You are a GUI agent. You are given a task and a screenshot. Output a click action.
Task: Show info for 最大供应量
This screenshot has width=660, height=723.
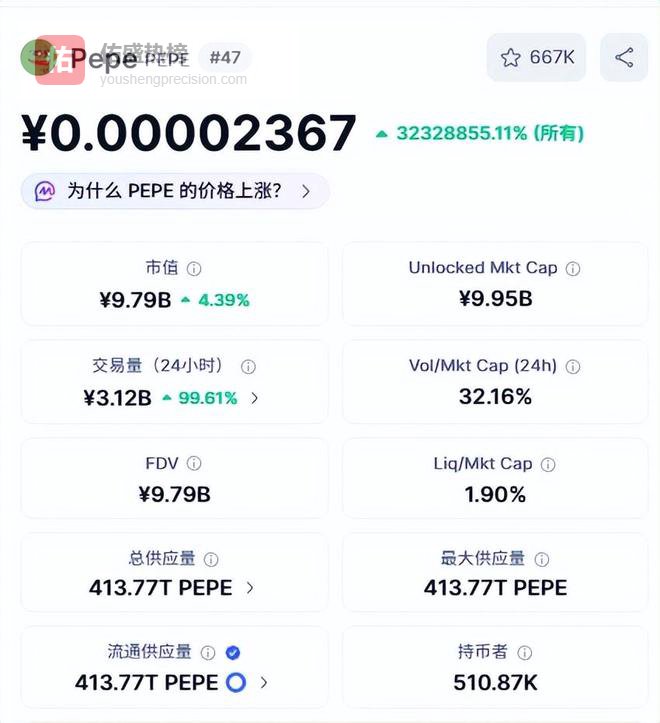tap(542, 559)
